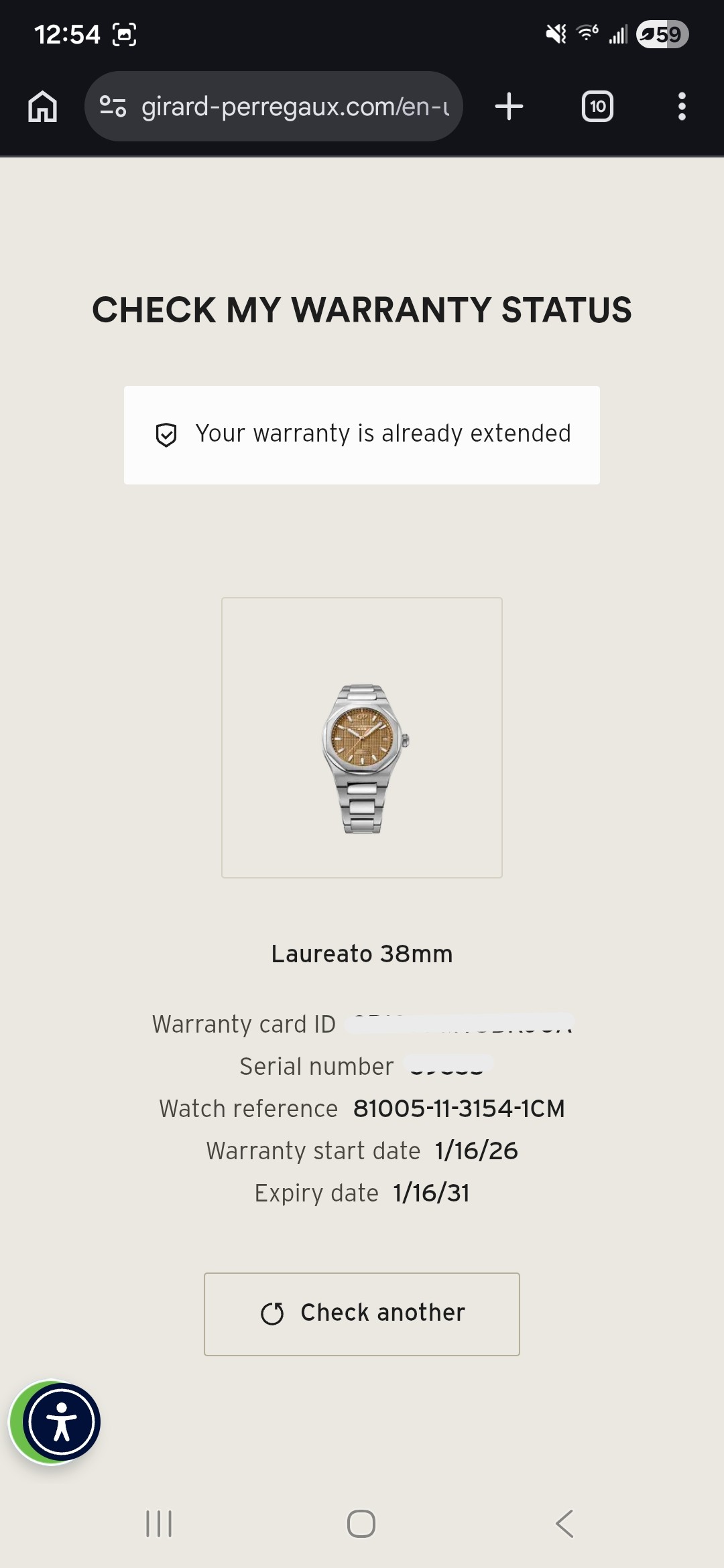Tap the refresh icon inside Check another
Screen dimensions: 724x1568
(x=273, y=1313)
